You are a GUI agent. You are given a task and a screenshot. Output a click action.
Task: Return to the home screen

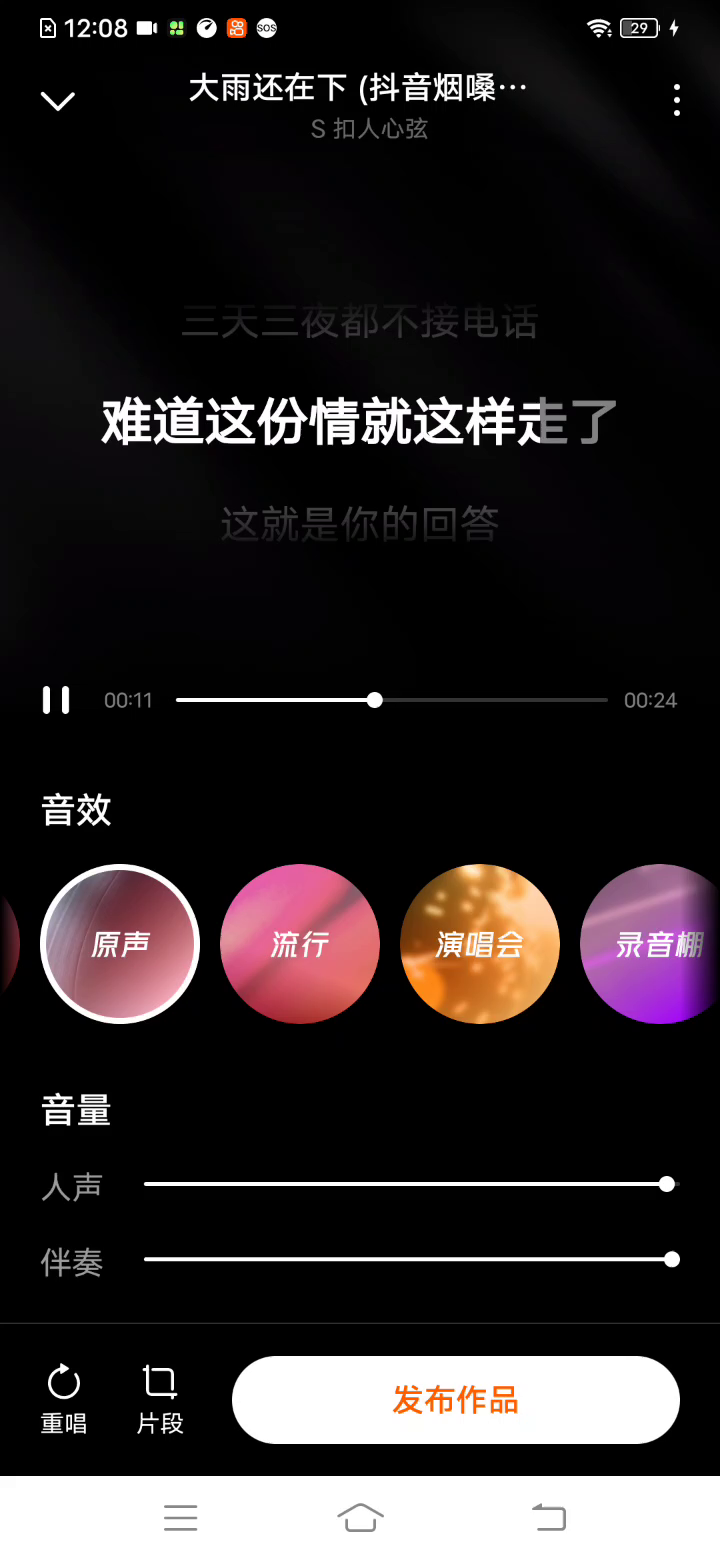(x=360, y=1517)
